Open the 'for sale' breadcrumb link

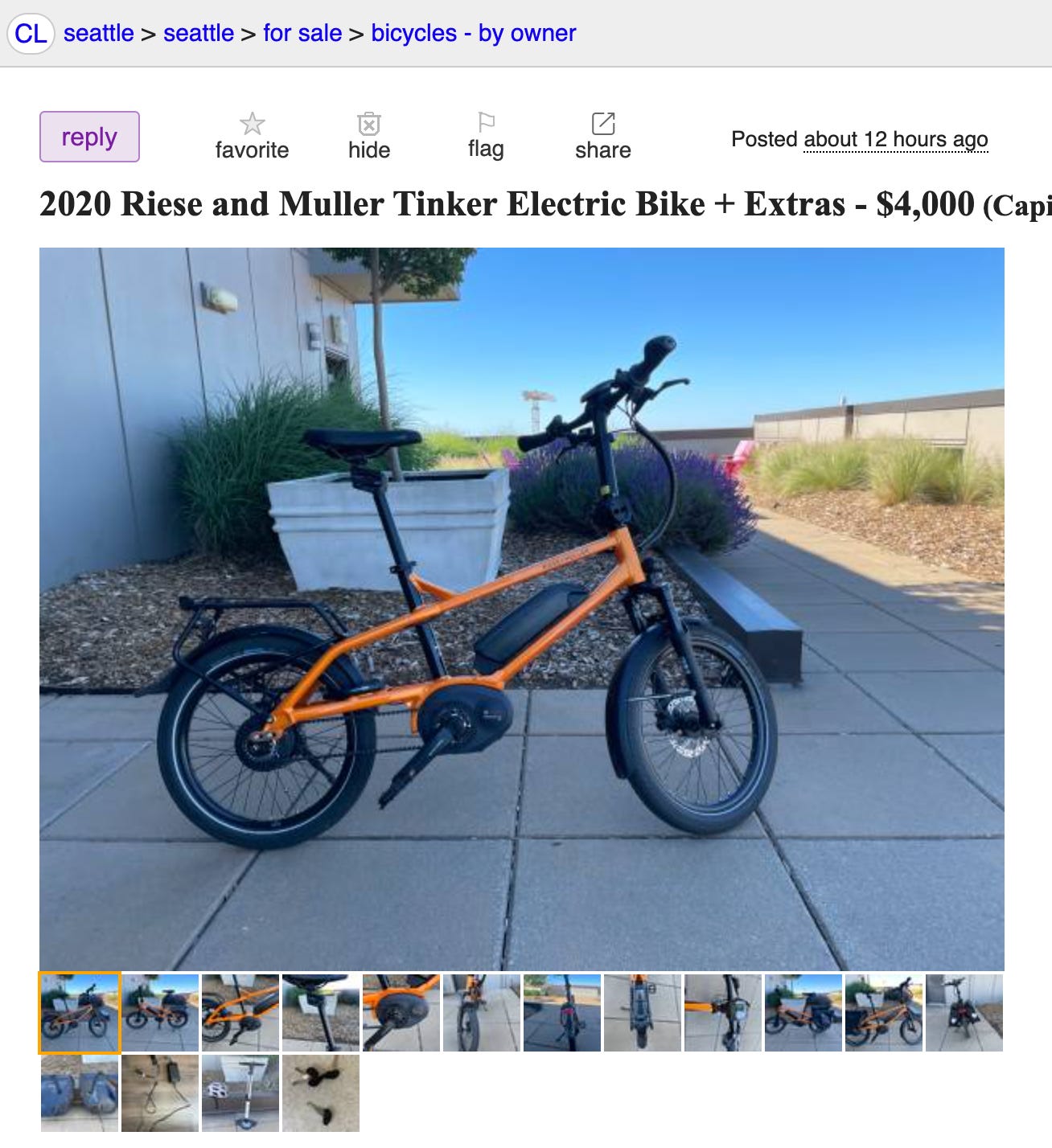tap(302, 33)
